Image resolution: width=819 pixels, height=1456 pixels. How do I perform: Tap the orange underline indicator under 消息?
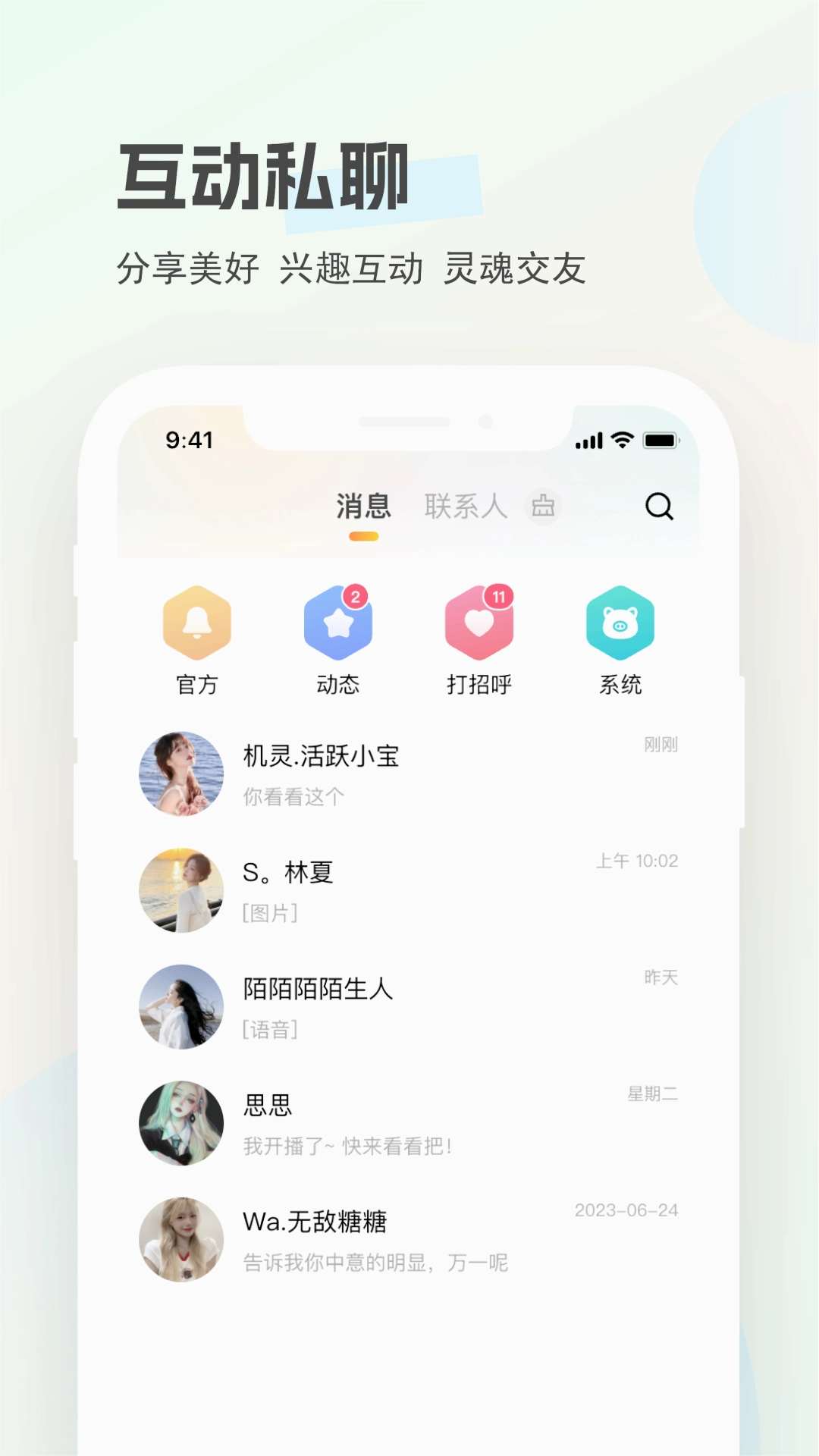click(x=363, y=536)
